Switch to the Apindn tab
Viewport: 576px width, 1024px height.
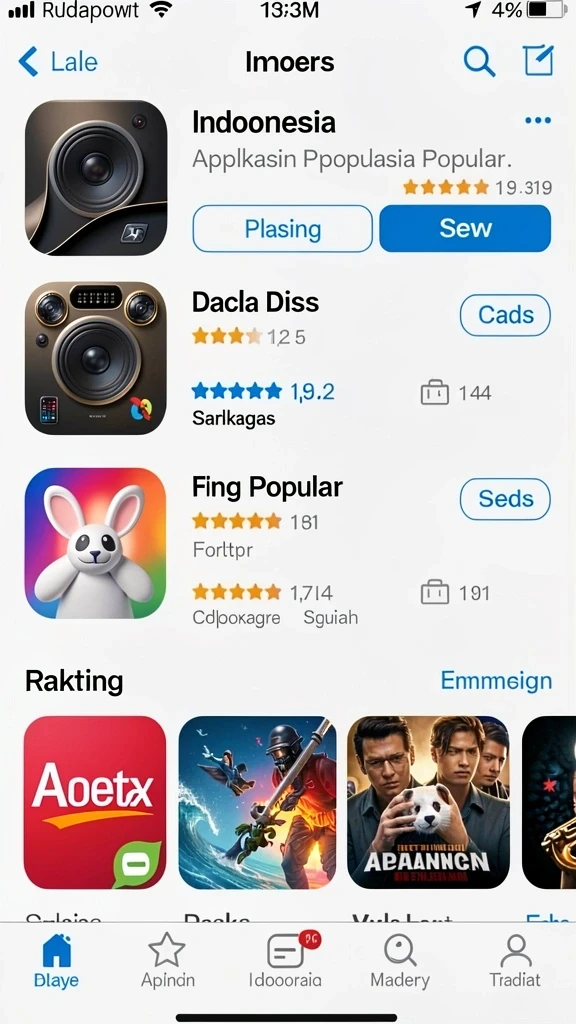pos(168,961)
